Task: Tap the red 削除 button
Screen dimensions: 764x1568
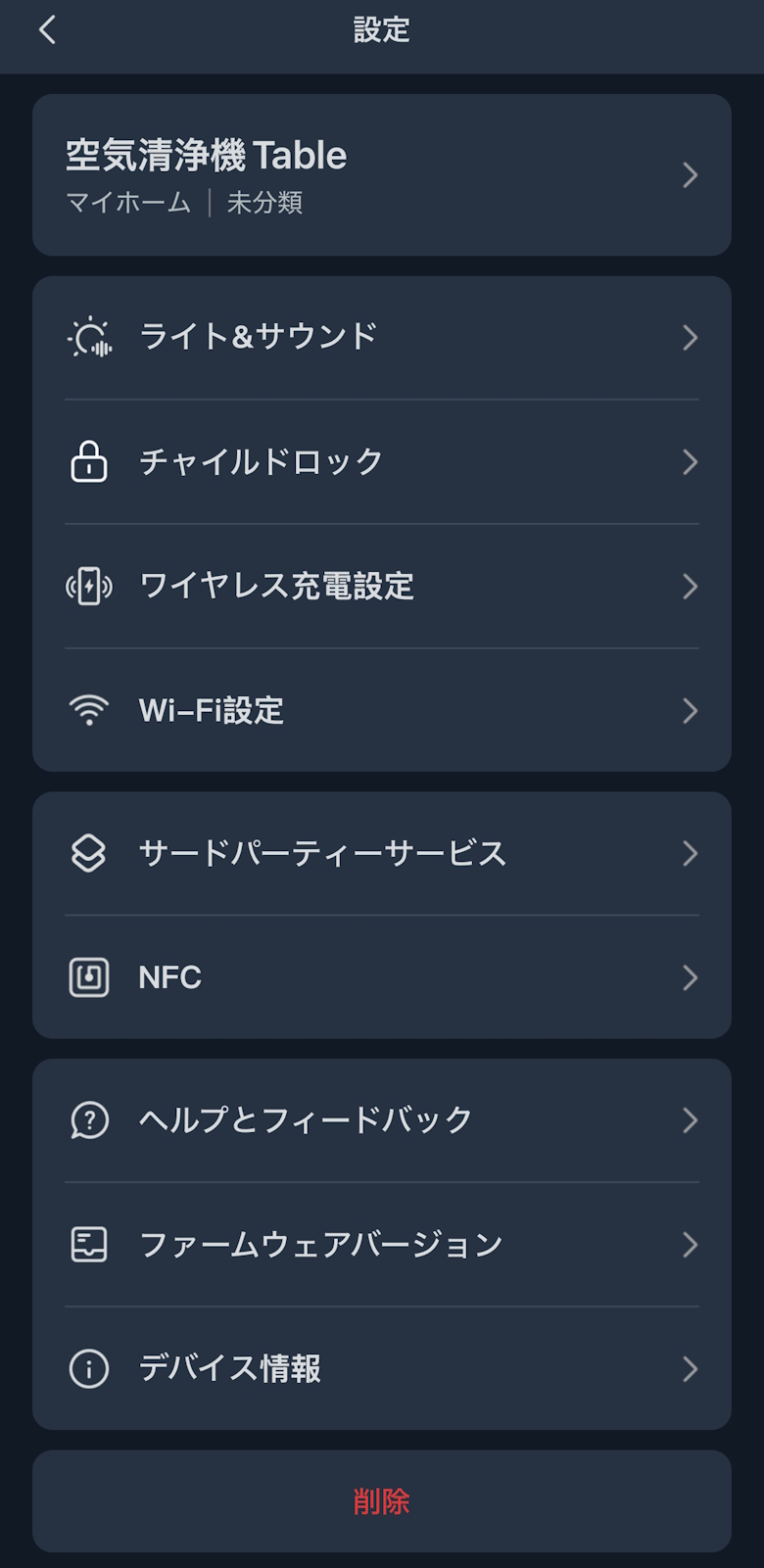Action: 381,1501
